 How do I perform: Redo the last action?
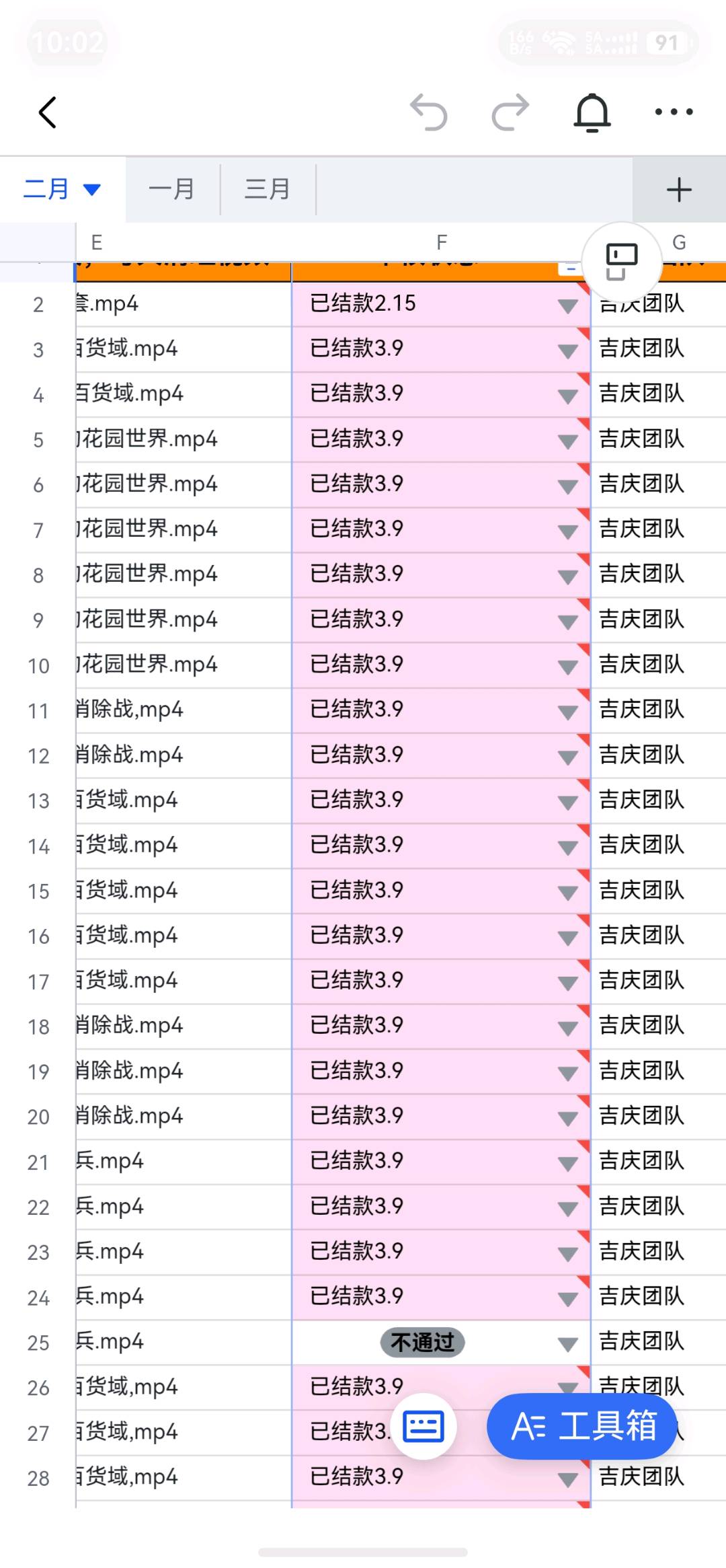[x=510, y=112]
